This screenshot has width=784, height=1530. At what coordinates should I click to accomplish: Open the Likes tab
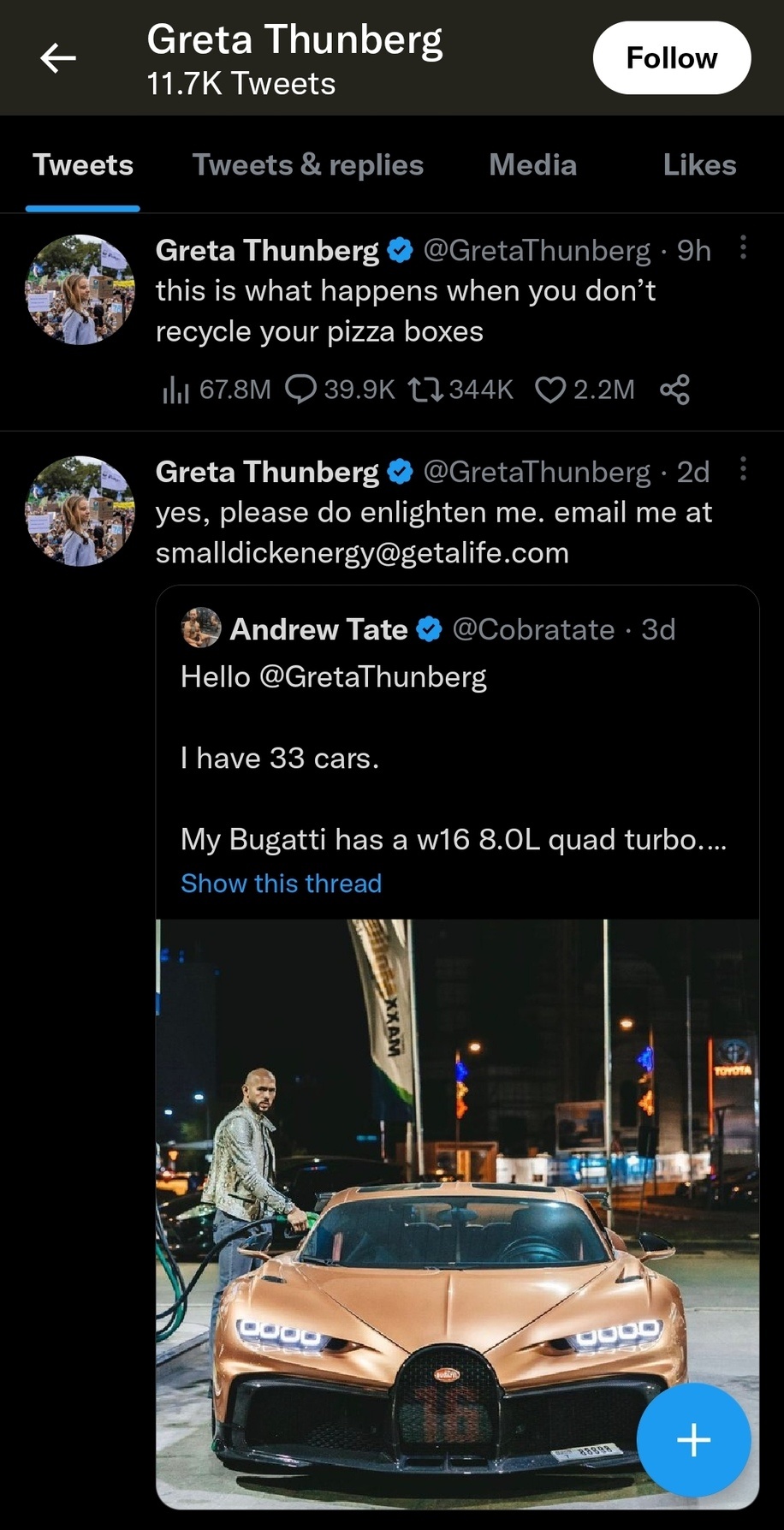click(x=699, y=164)
